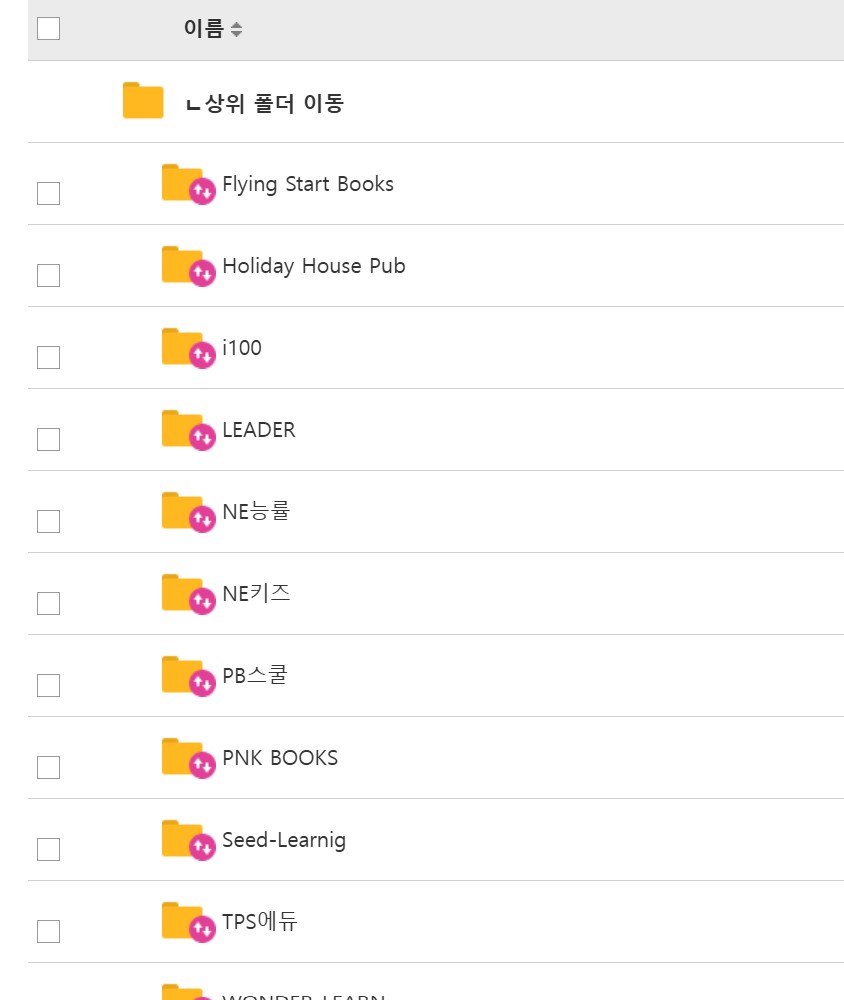Click the sort arrows next to 이름
The image size is (844, 1000).
[x=237, y=29]
